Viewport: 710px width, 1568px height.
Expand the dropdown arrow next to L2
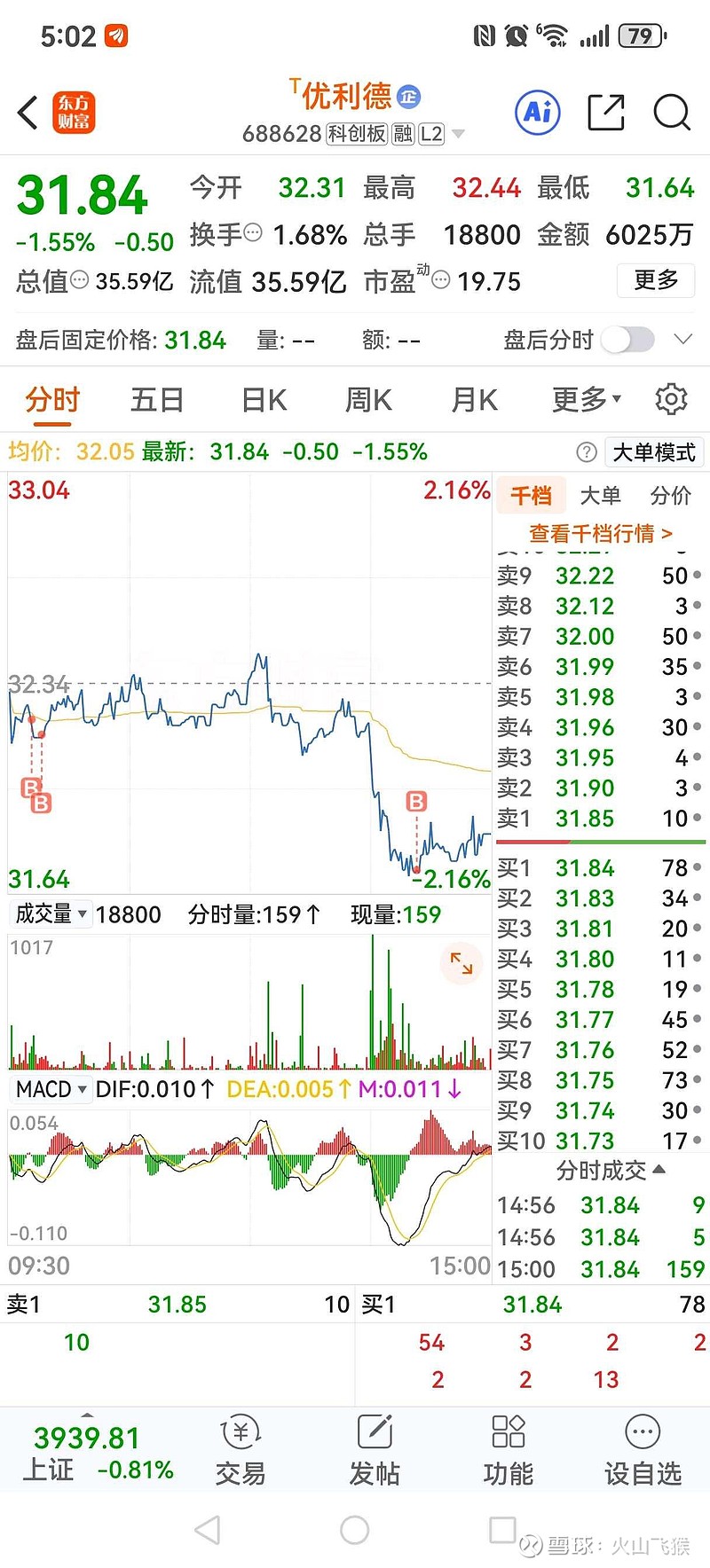pos(458,133)
